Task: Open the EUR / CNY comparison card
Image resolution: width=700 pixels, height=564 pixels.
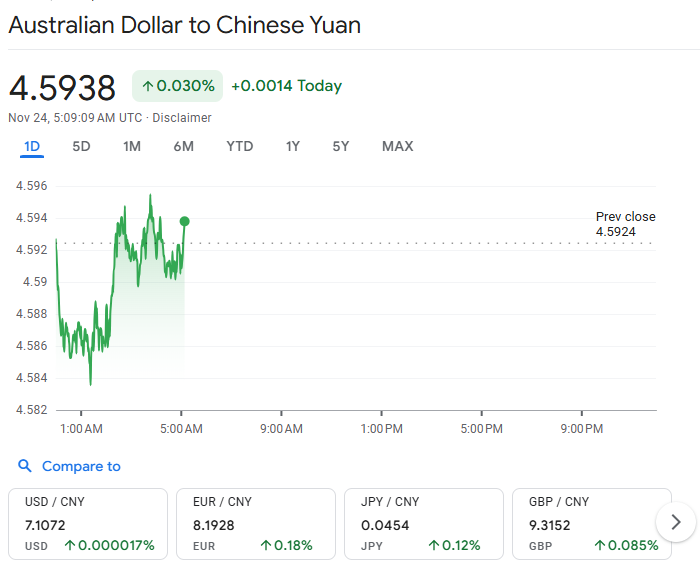Action: click(x=255, y=523)
